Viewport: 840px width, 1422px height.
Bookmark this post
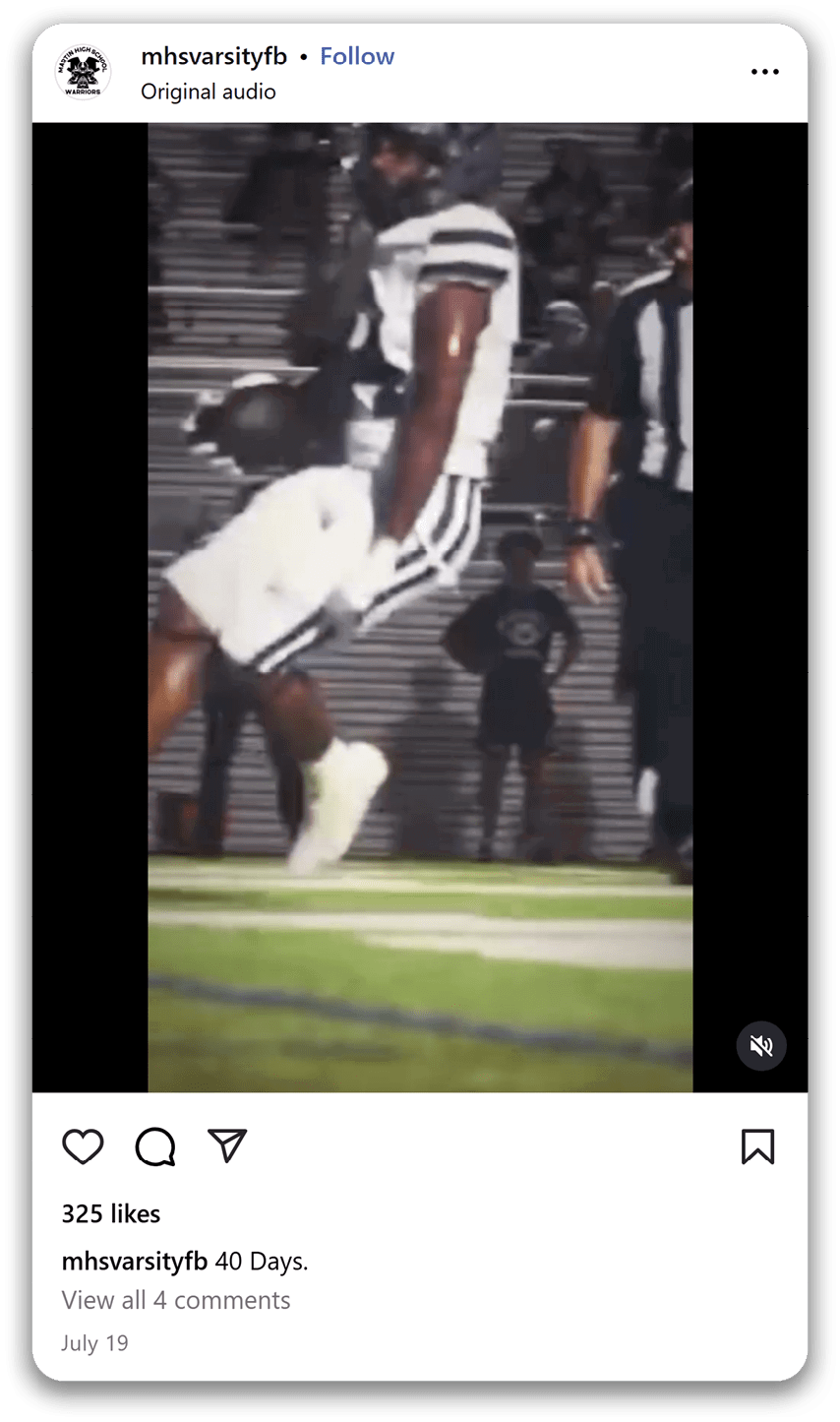(757, 1146)
